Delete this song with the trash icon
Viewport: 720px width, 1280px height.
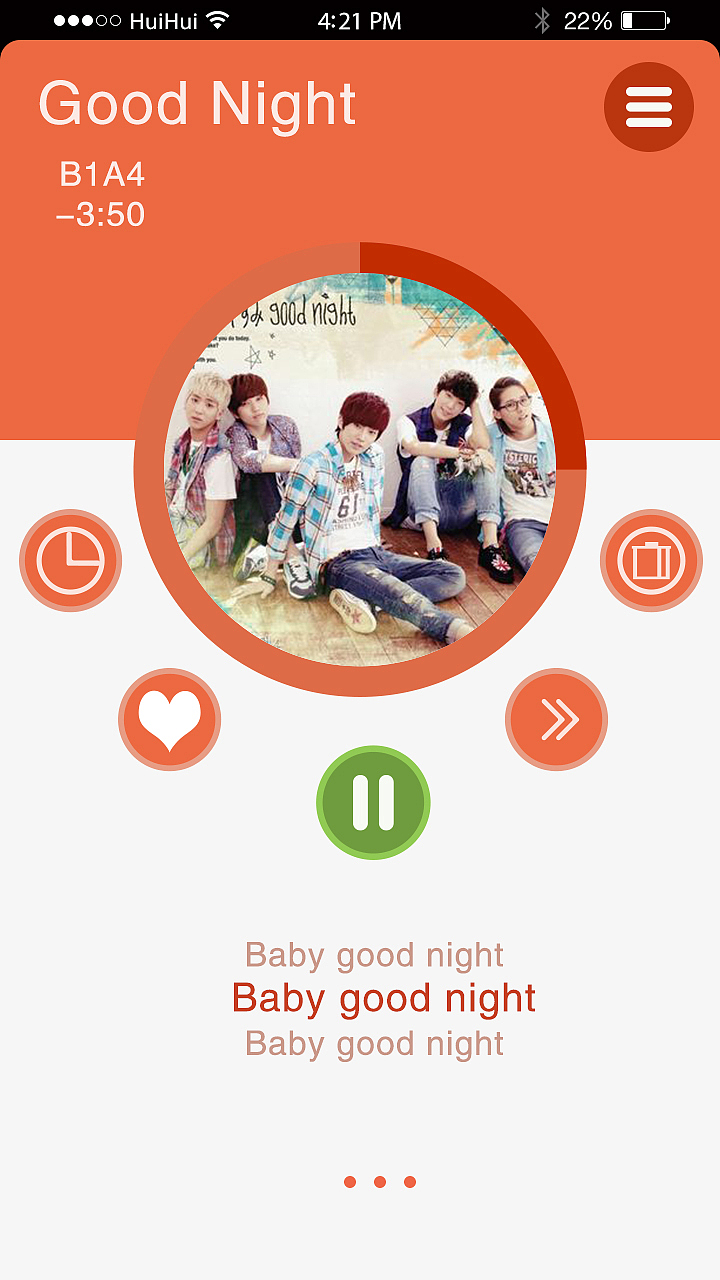click(x=651, y=560)
